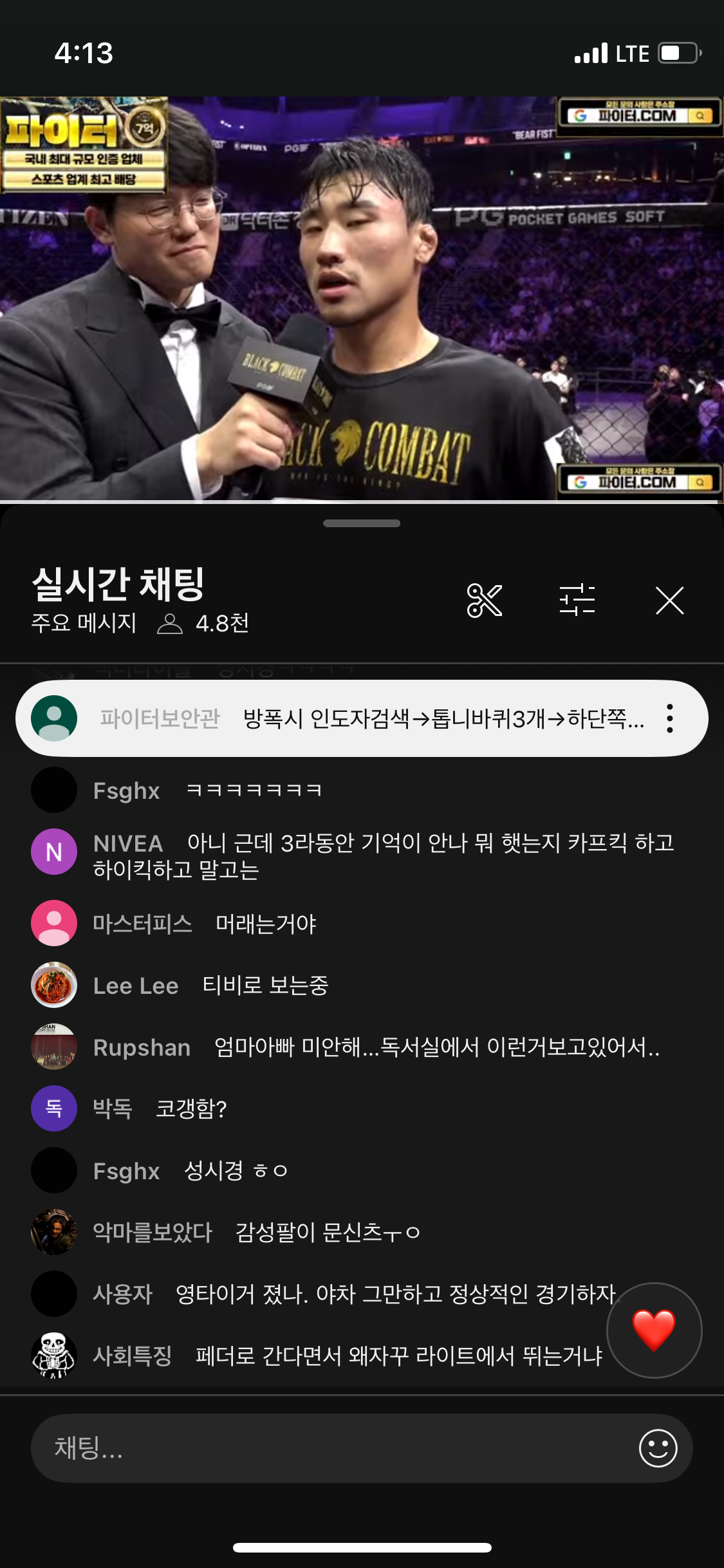The width and height of the screenshot is (724, 1568).
Task: Open the emoji picker
Action: [658, 1448]
